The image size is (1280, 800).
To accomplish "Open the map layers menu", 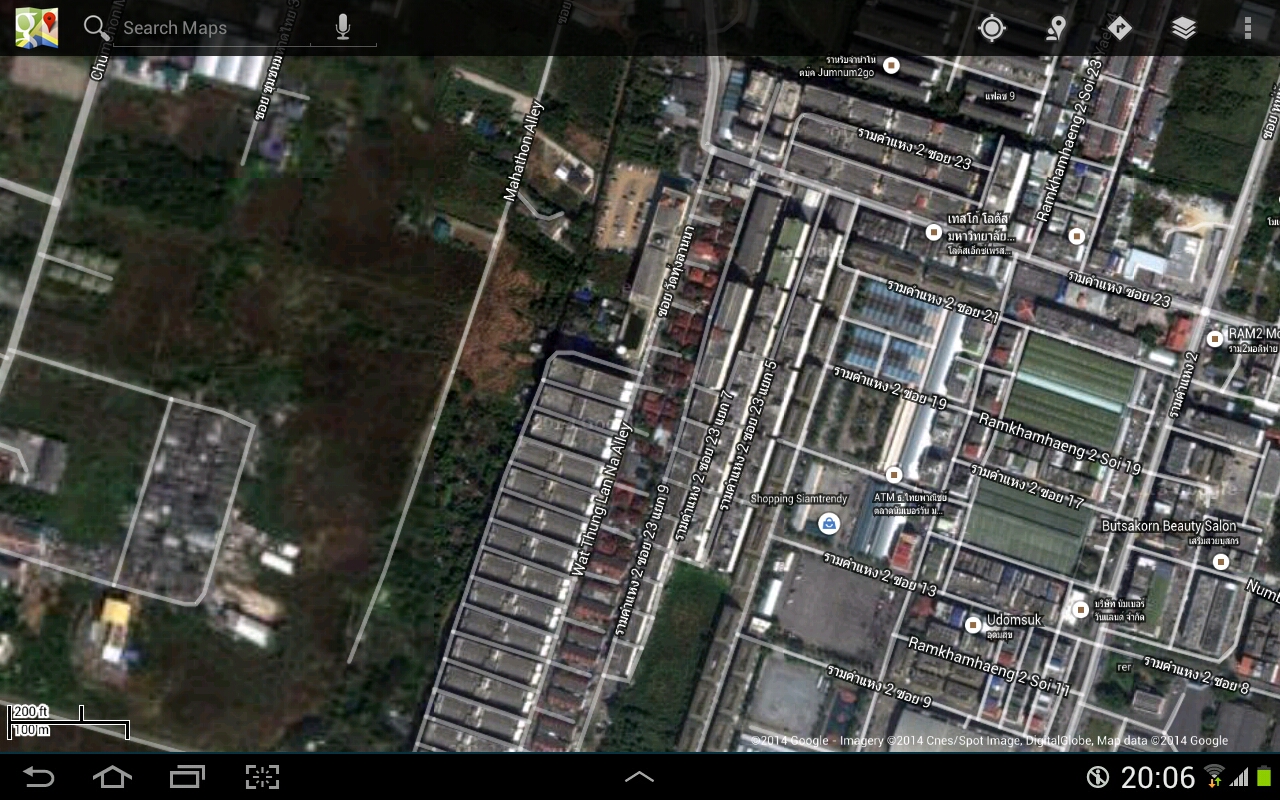I will (1183, 28).
